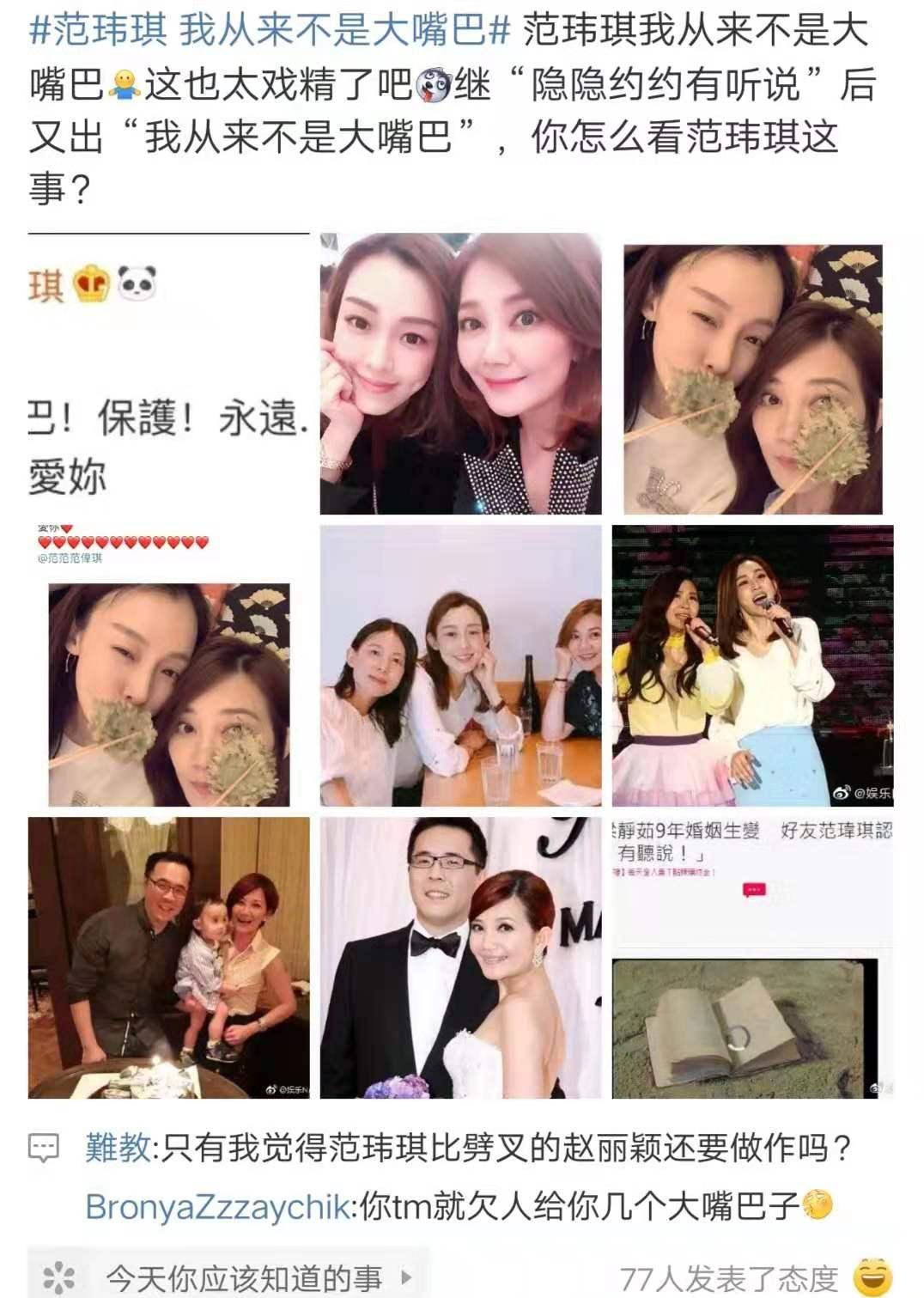
Task: Open the 今天你应该知道的事 topic
Action: click(x=243, y=1277)
